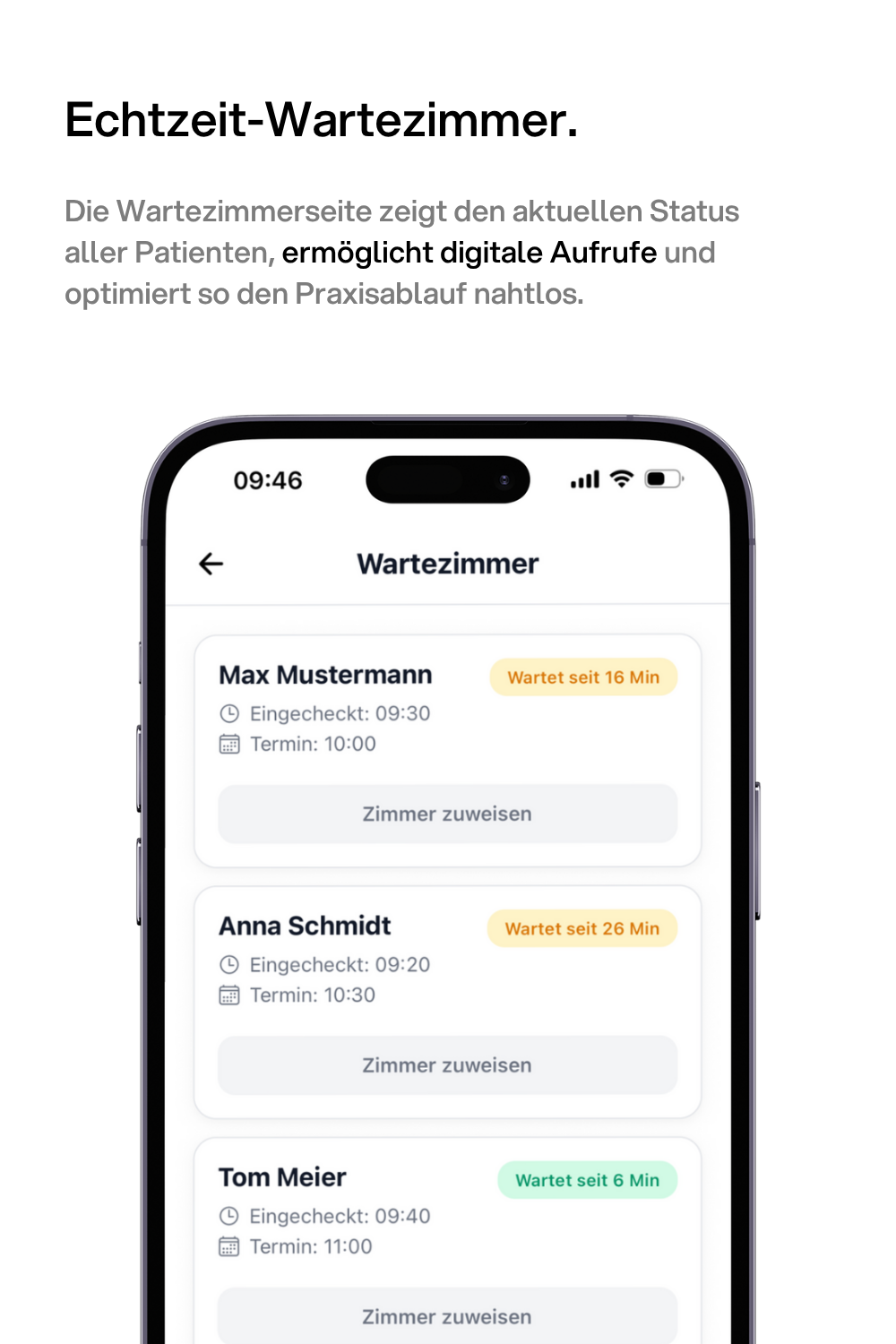
Task: Click the battery indicator in the status bar
Action: pyautogui.click(x=663, y=479)
